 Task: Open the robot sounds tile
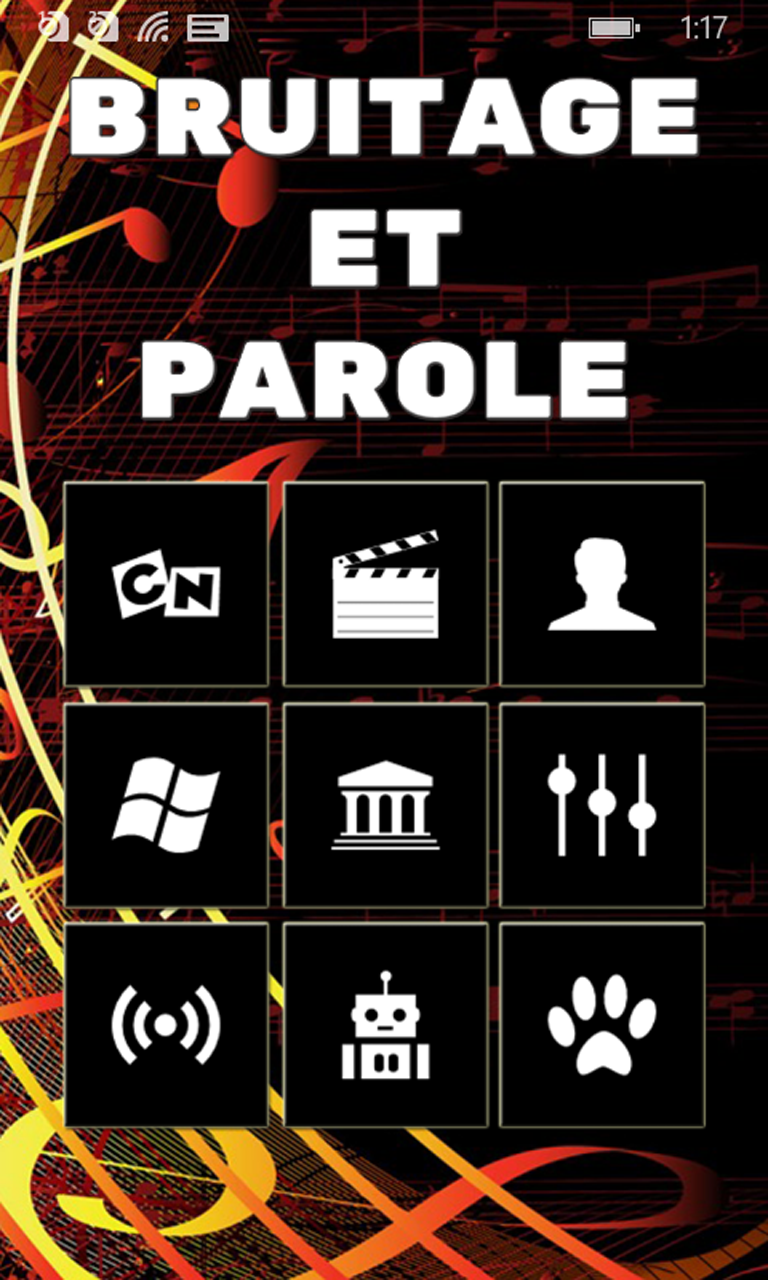coord(386,1025)
